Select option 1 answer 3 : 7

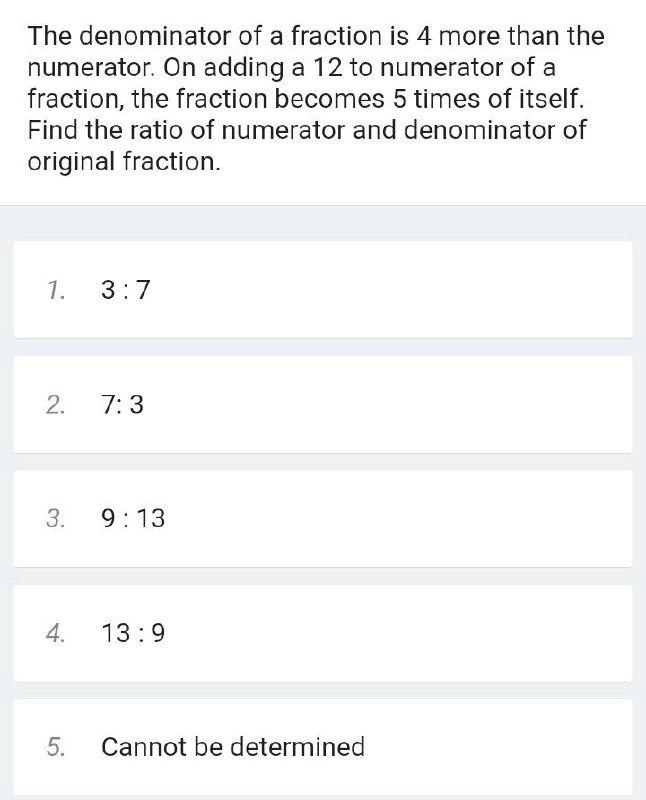click(x=322, y=290)
